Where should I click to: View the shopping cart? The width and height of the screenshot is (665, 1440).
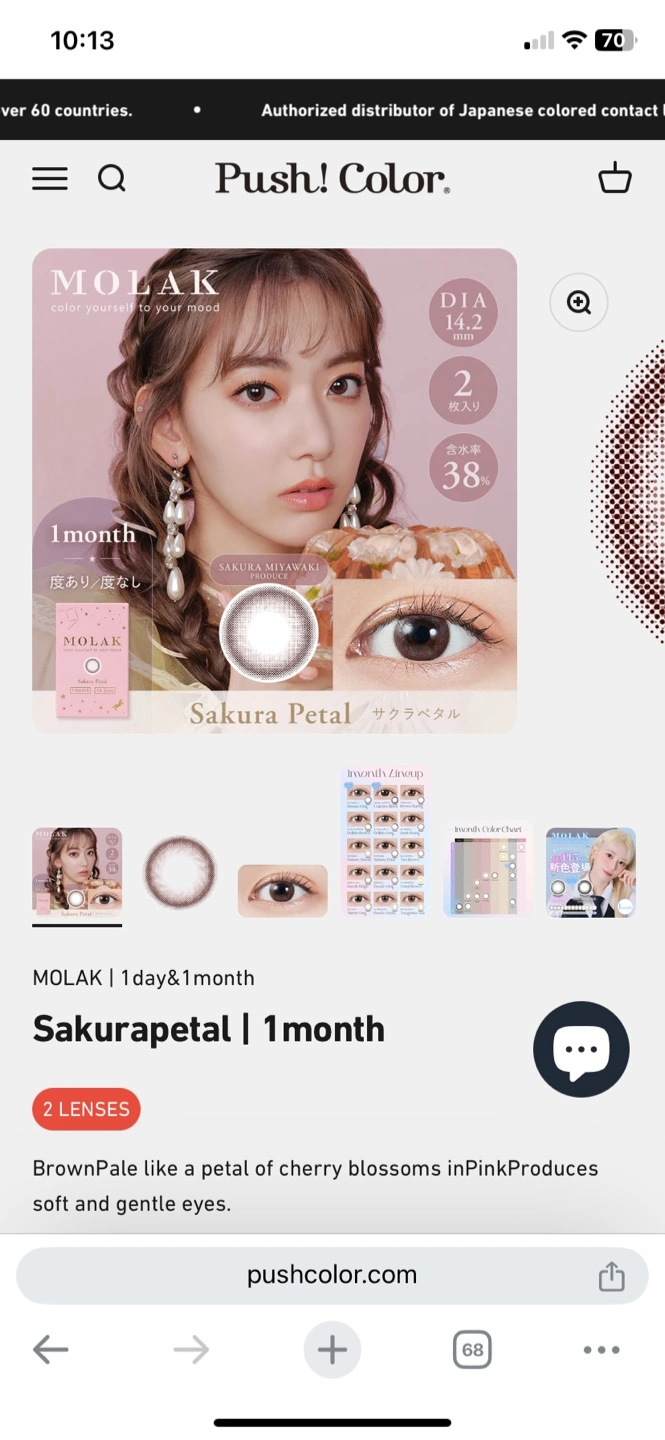point(615,178)
